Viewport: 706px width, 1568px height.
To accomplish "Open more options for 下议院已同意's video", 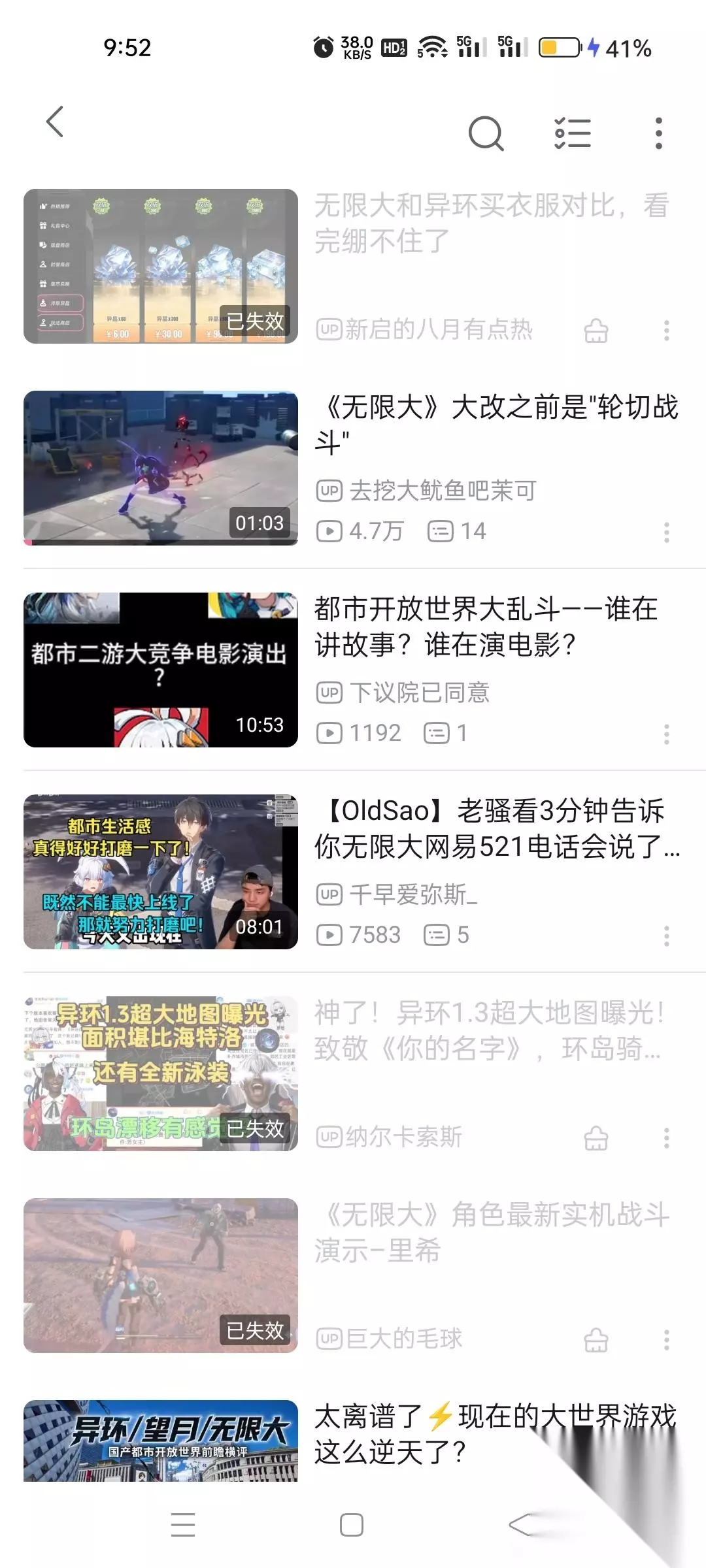I will (667, 734).
